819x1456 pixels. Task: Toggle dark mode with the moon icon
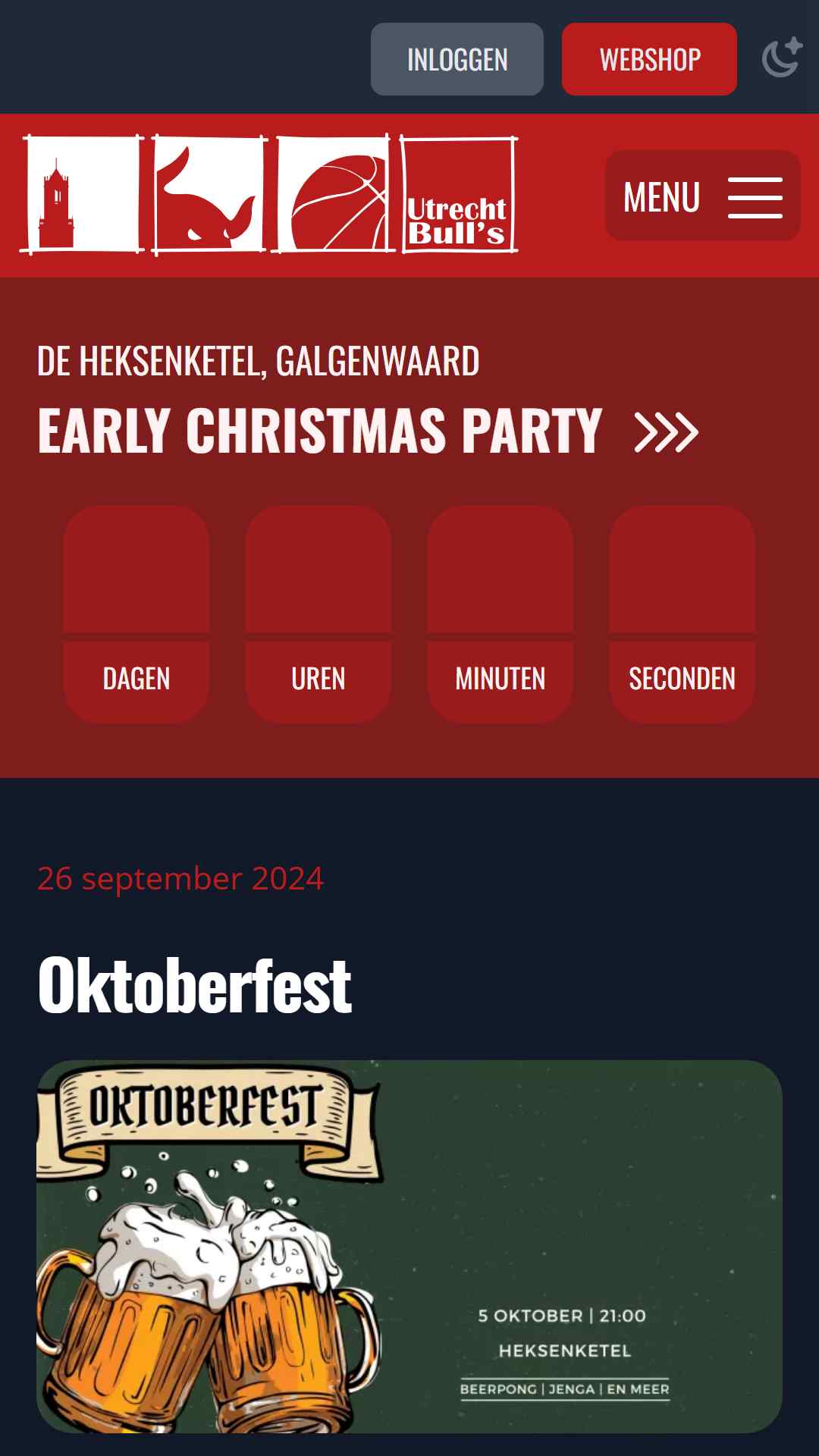(781, 58)
